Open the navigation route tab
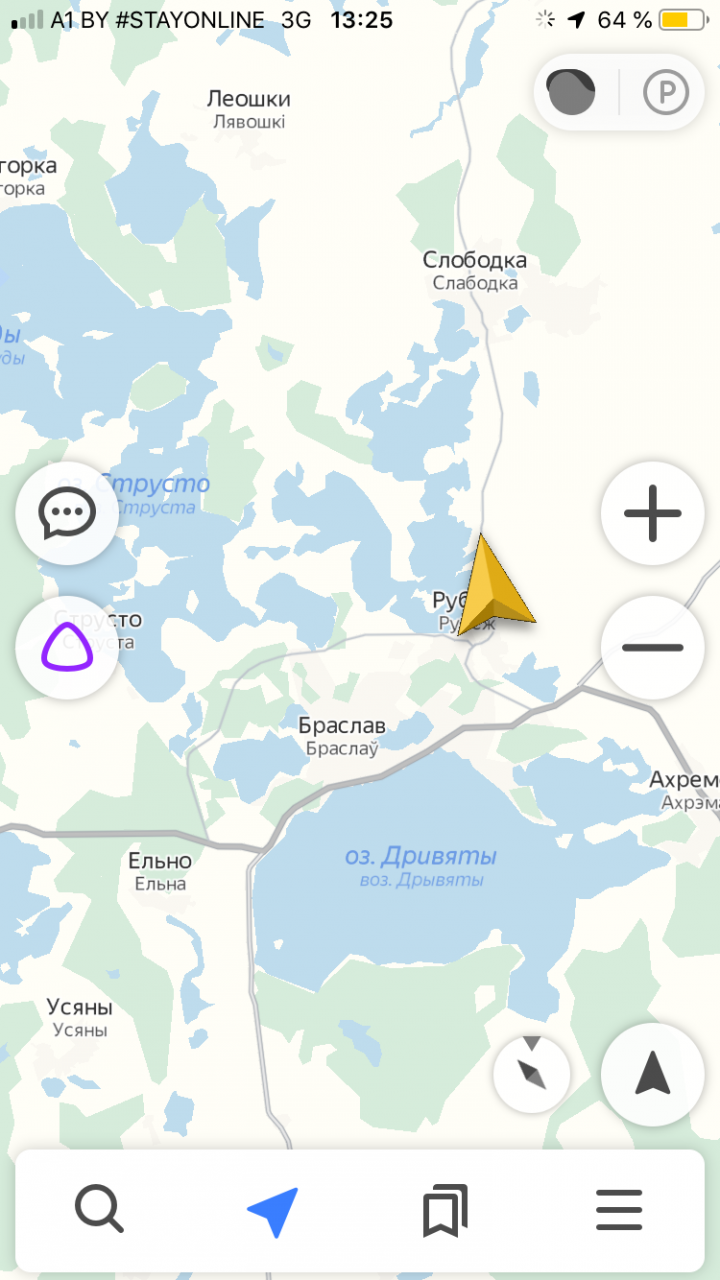Image resolution: width=720 pixels, height=1280 pixels. 273,1210
